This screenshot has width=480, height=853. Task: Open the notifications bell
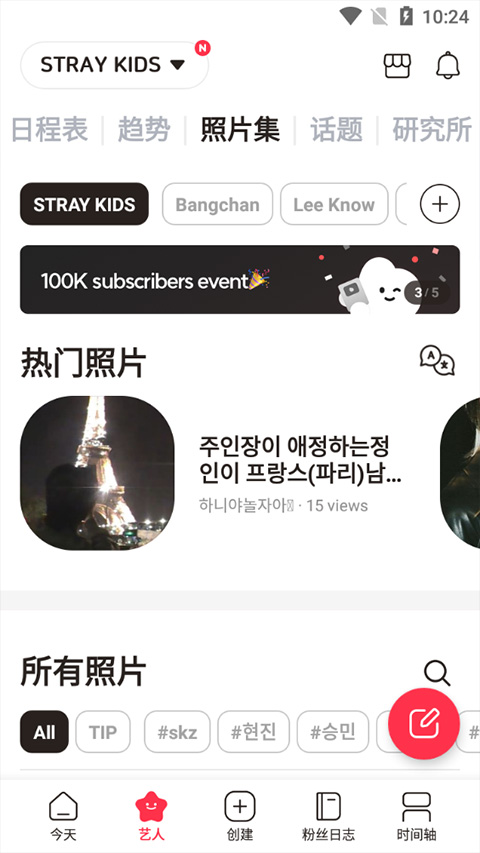tap(448, 66)
